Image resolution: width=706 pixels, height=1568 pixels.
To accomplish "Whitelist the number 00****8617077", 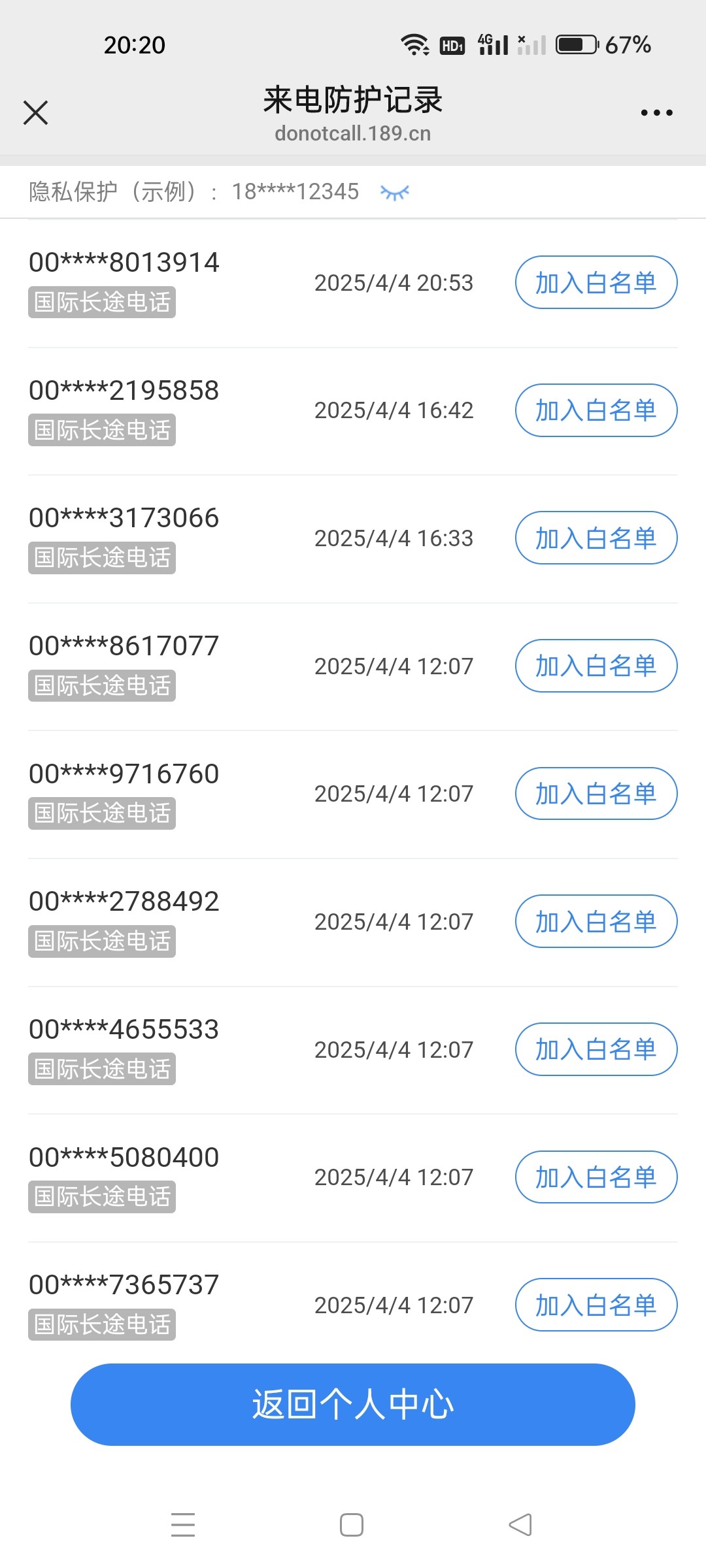I will click(x=596, y=666).
